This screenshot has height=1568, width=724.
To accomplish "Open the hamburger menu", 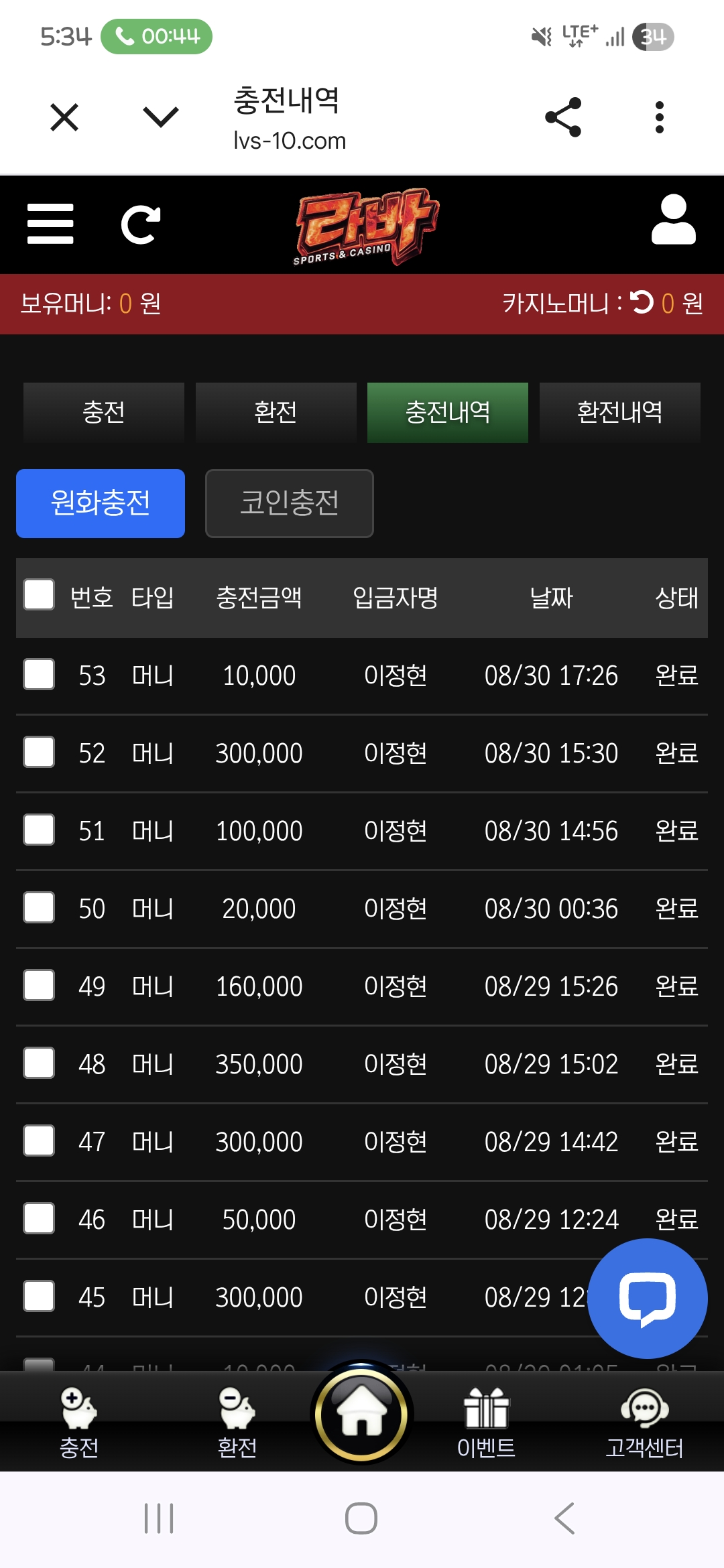I will pos(50,224).
